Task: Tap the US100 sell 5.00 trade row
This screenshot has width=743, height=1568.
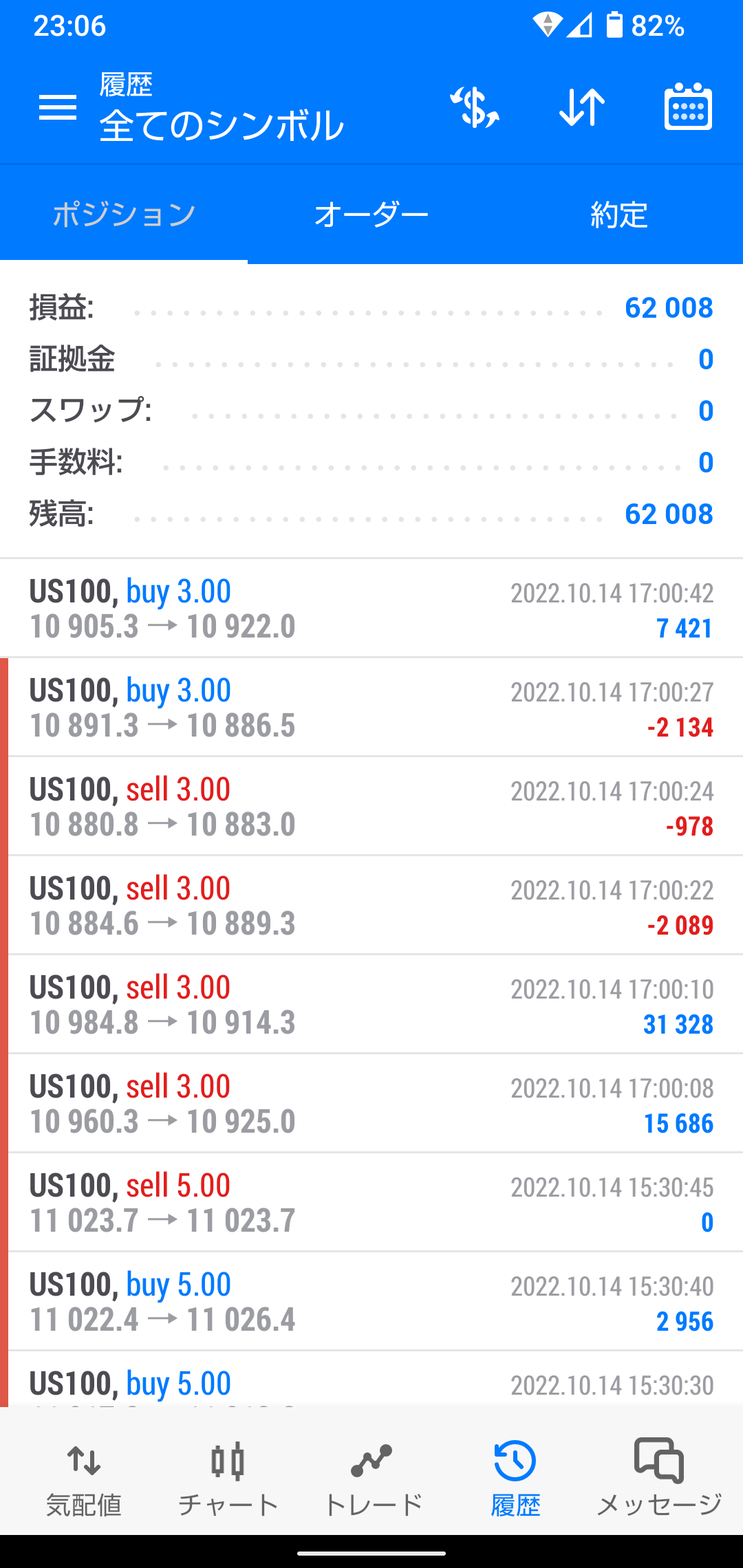Action: tap(371, 1203)
